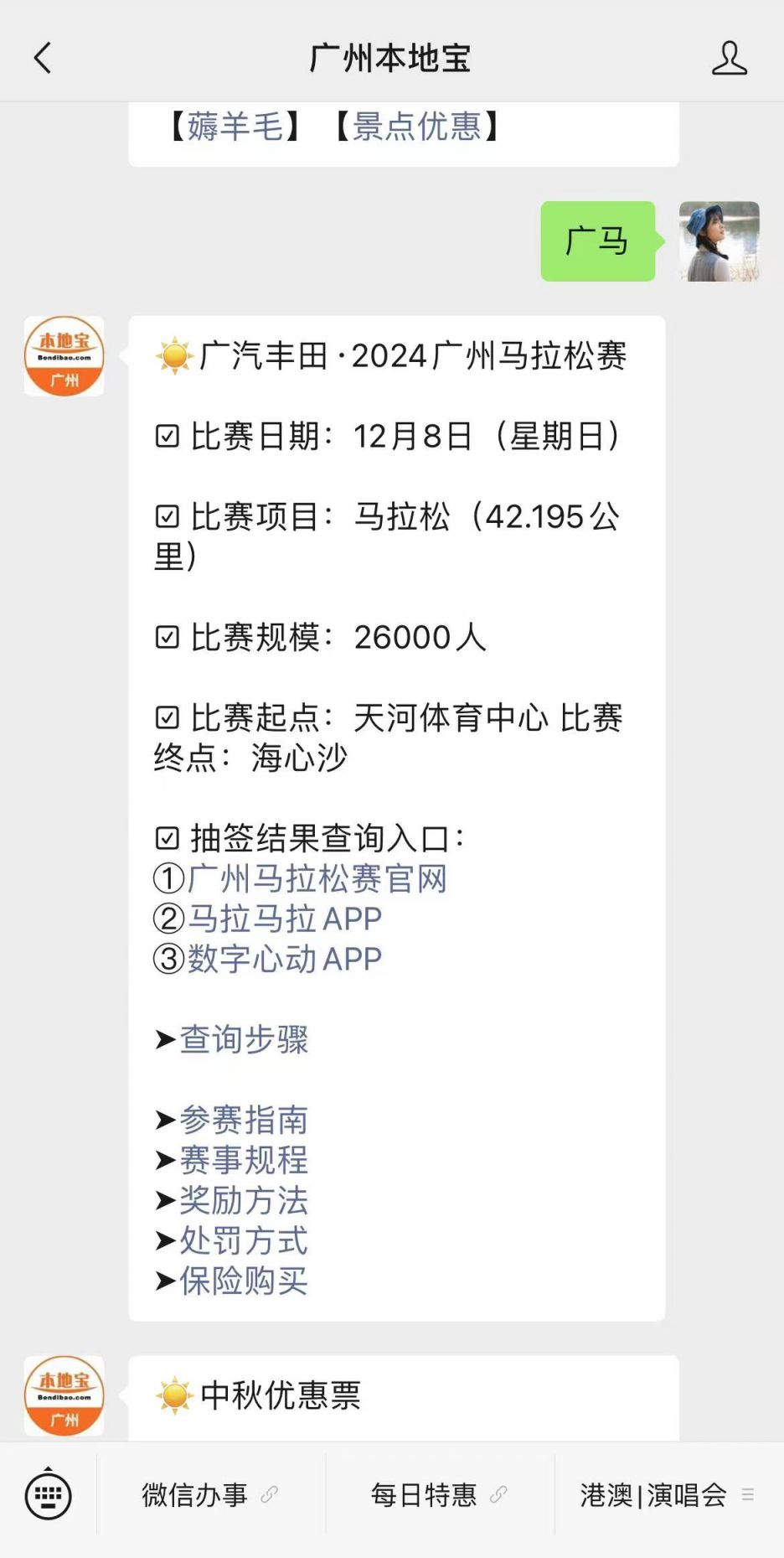Tap the checkbox before 比赛规模

(166, 638)
